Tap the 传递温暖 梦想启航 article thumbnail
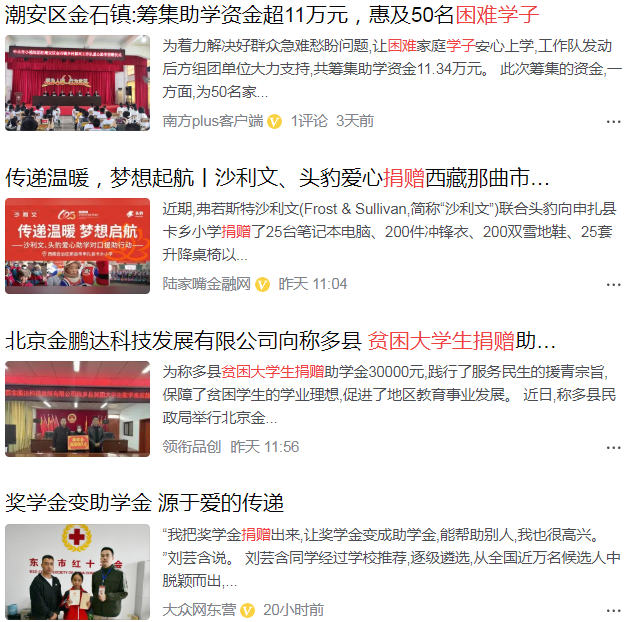627x622 pixels. (77, 246)
